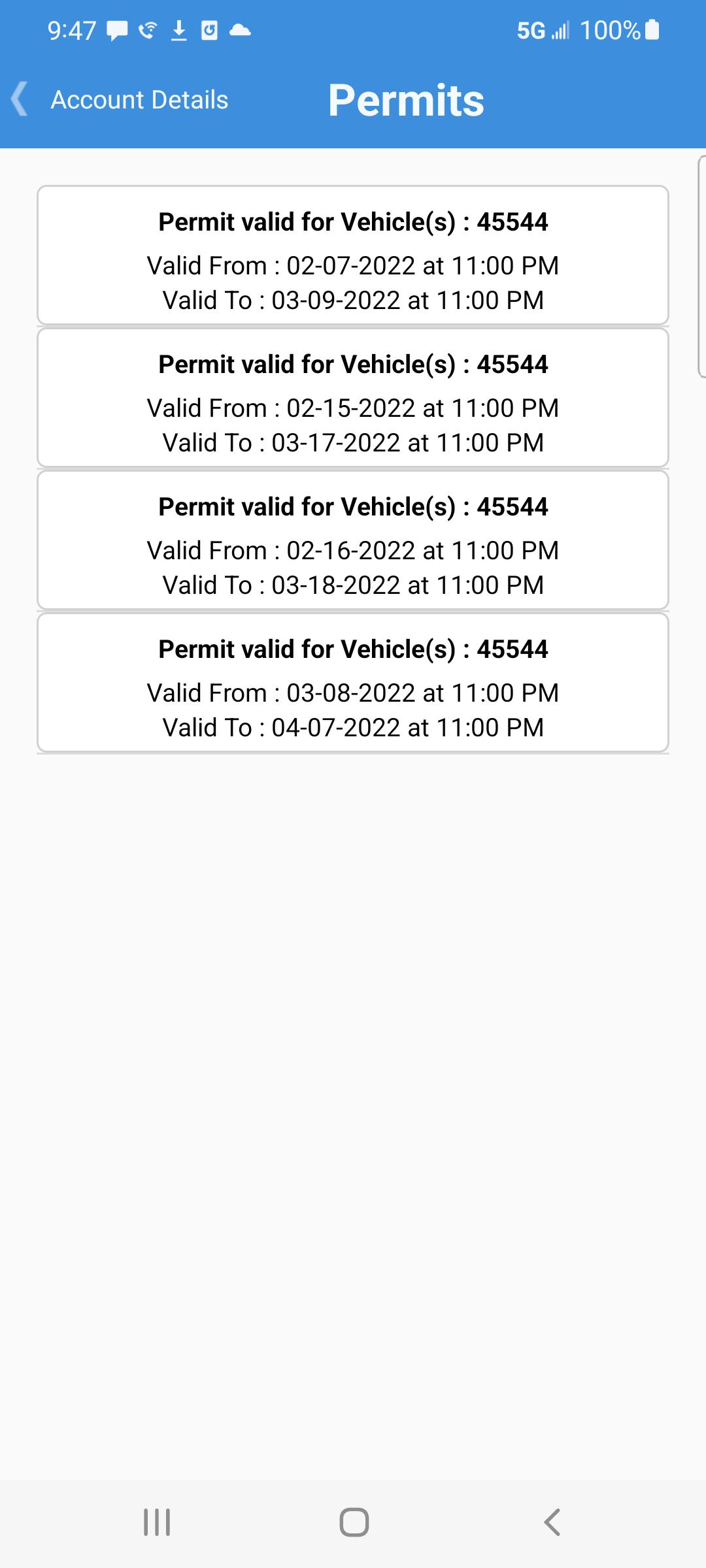Tap the system back button
706x1568 pixels.
[x=552, y=1522]
